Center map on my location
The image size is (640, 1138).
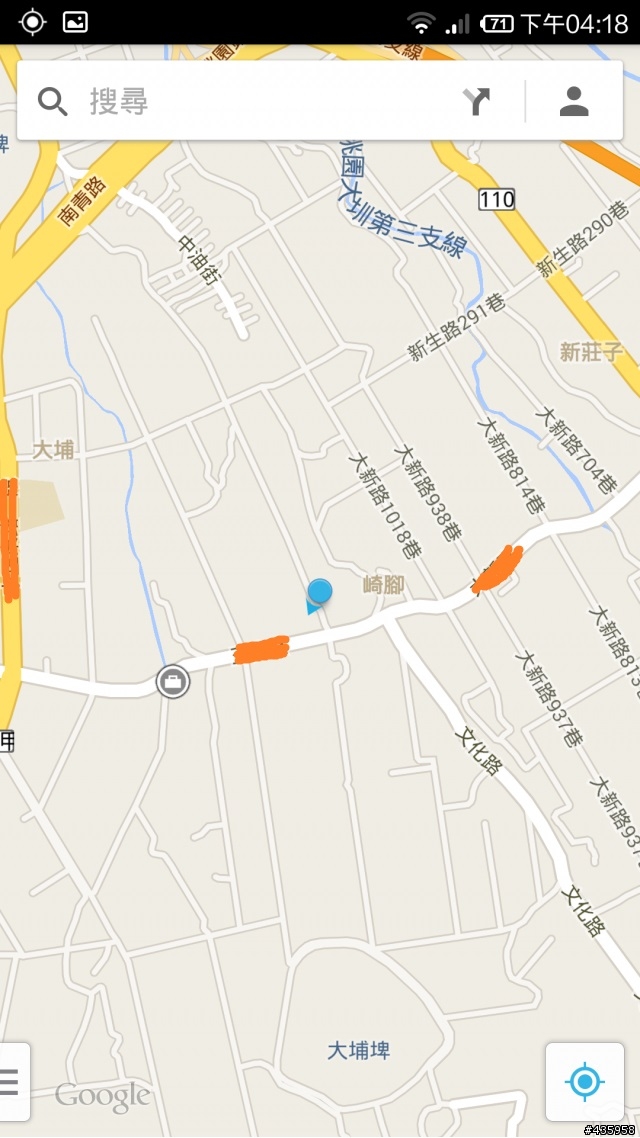coord(585,1081)
